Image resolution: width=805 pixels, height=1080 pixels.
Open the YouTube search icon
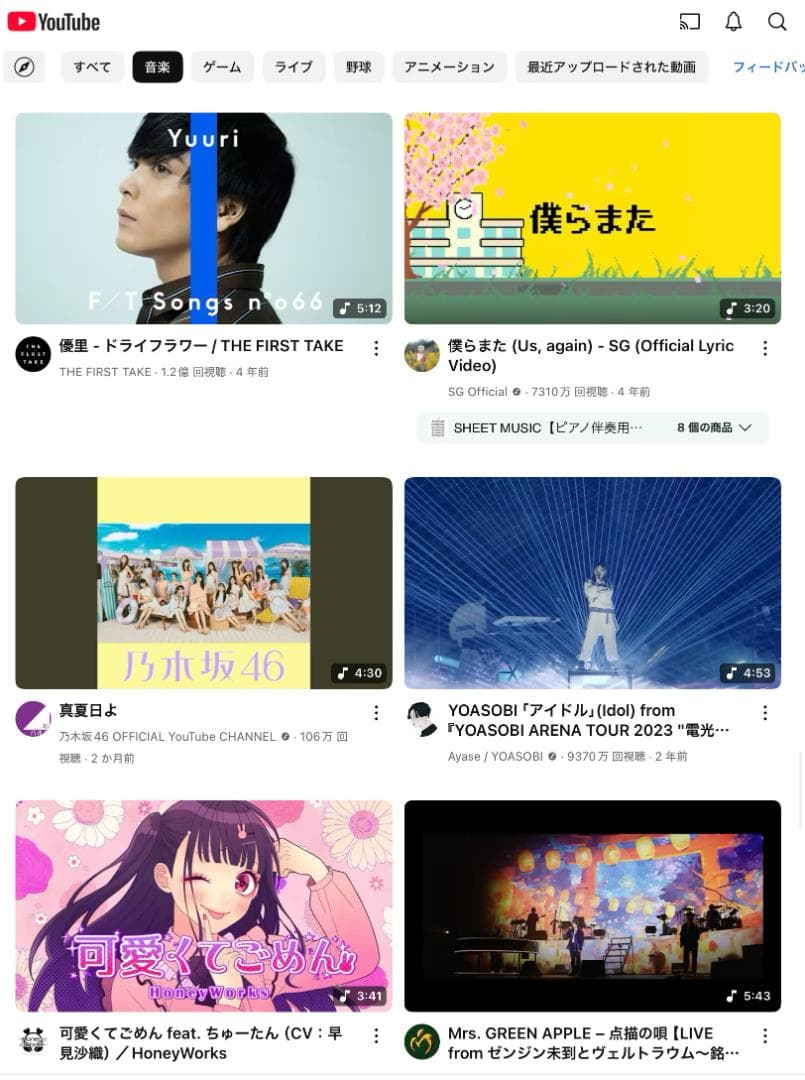click(x=777, y=22)
